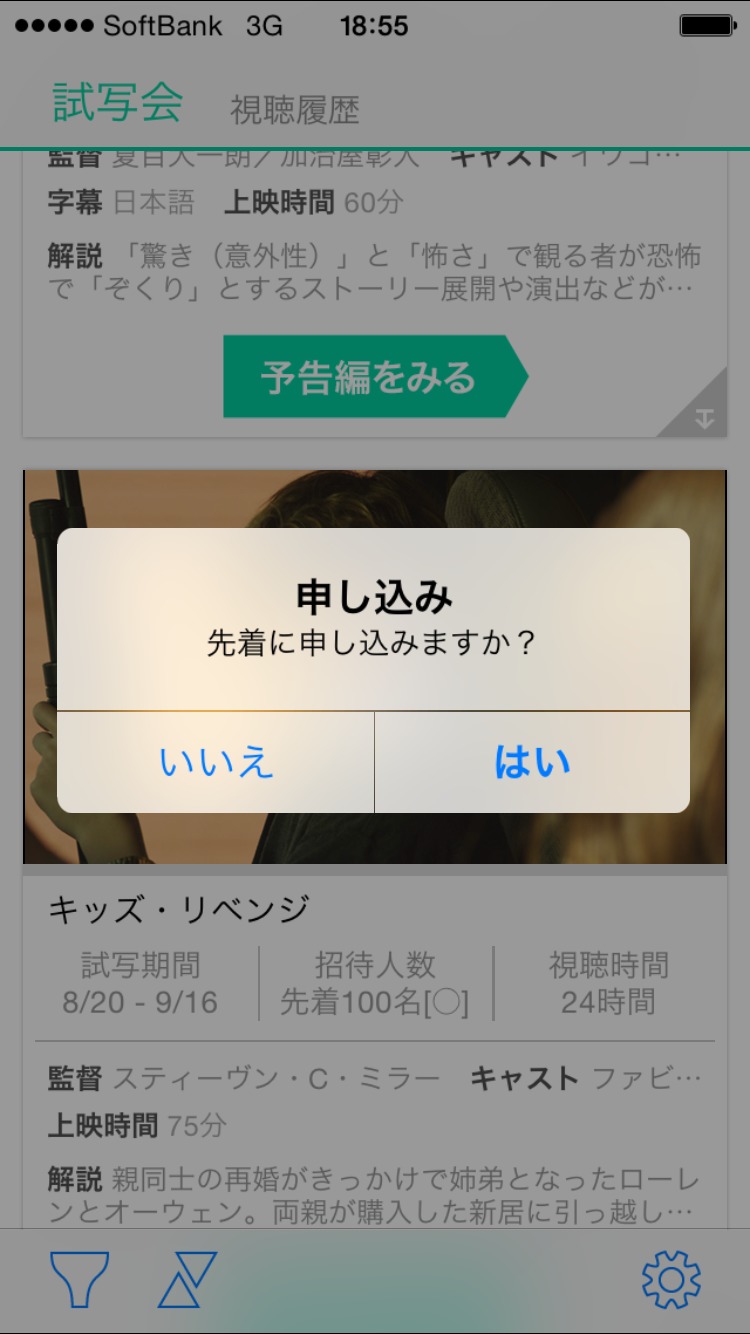Confirm the application with はい
Image resolution: width=750 pixels, height=1334 pixels.
[x=532, y=763]
